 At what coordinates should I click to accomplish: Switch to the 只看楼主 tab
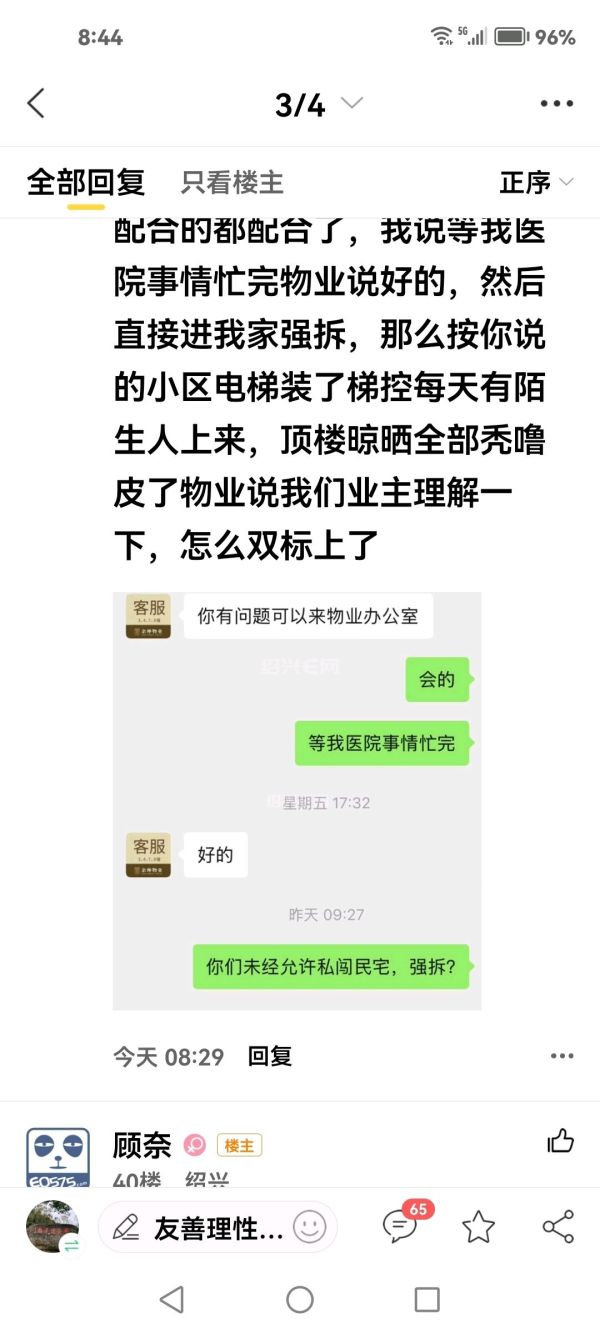[232, 182]
